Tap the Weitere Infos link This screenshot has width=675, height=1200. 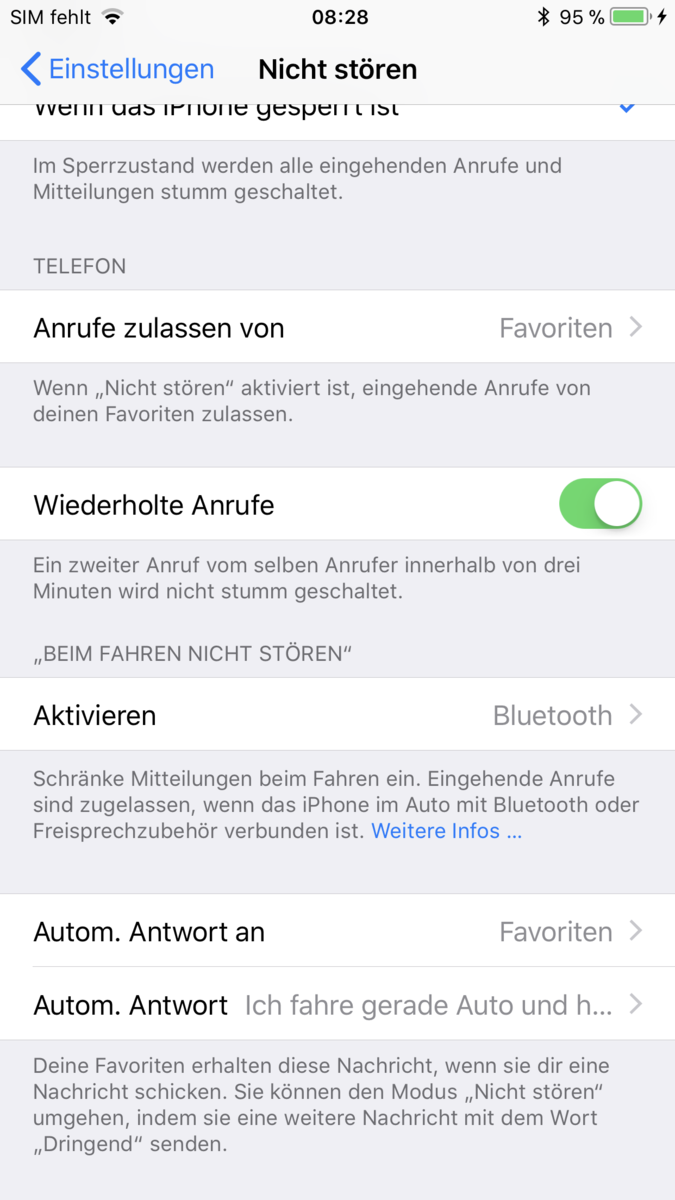(x=446, y=831)
